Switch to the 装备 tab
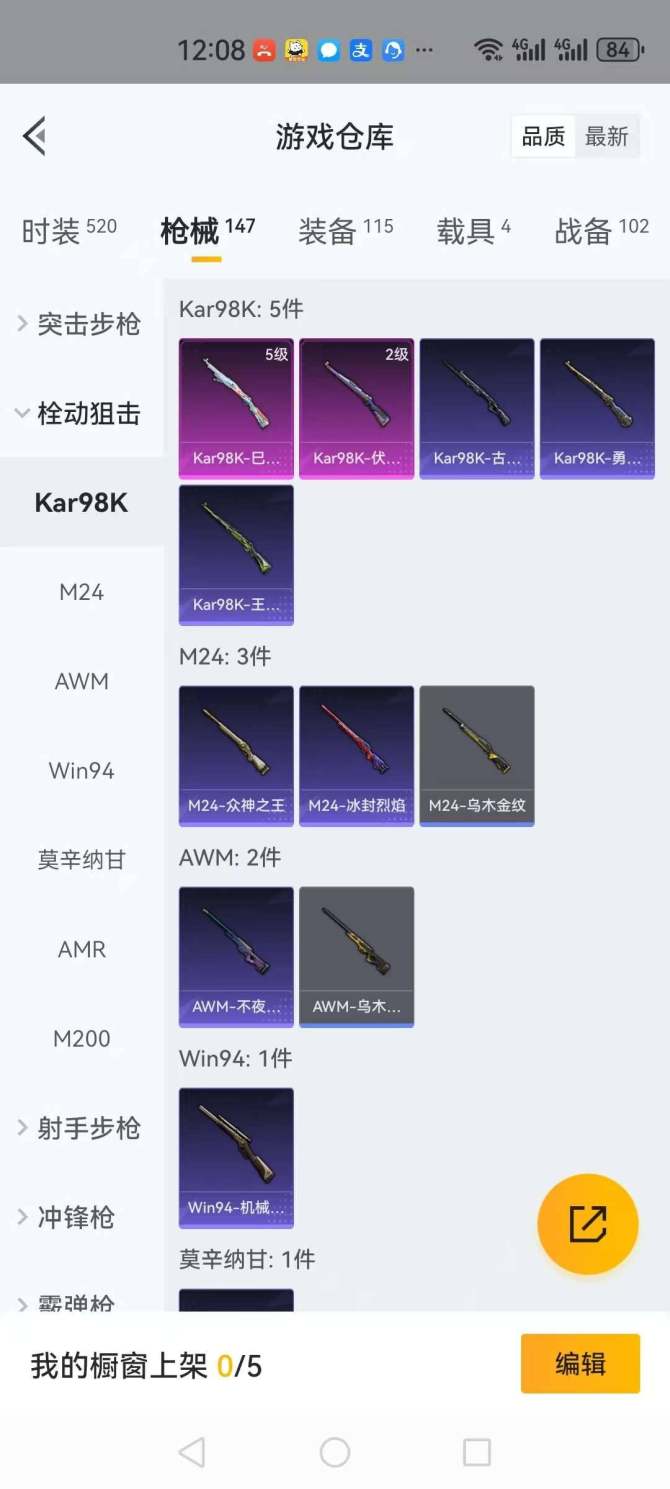Screen dimensions: 670x1489 [x=345, y=231]
